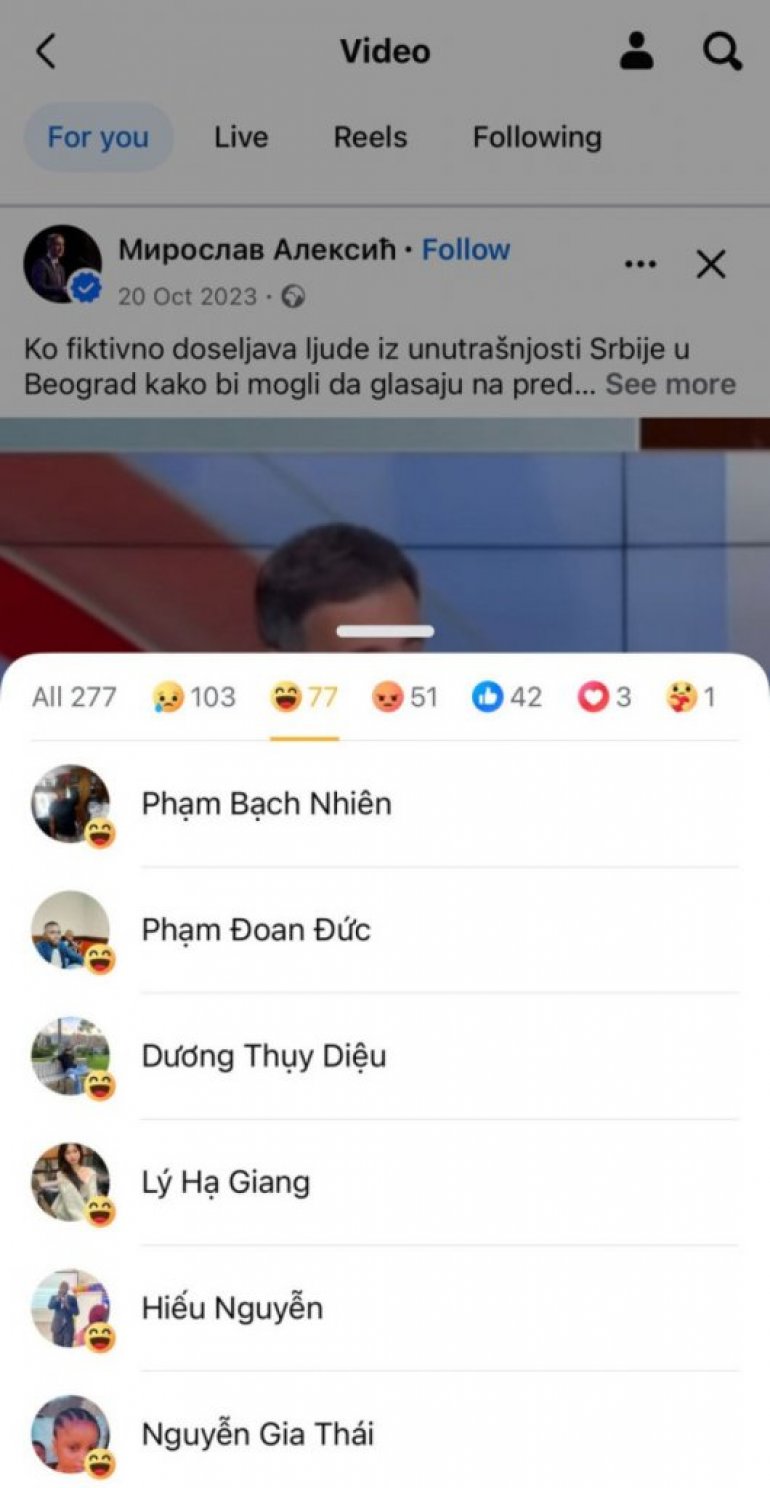Open video search magnifier
Image resolution: width=770 pixels, height=1488 pixels.
(x=721, y=51)
